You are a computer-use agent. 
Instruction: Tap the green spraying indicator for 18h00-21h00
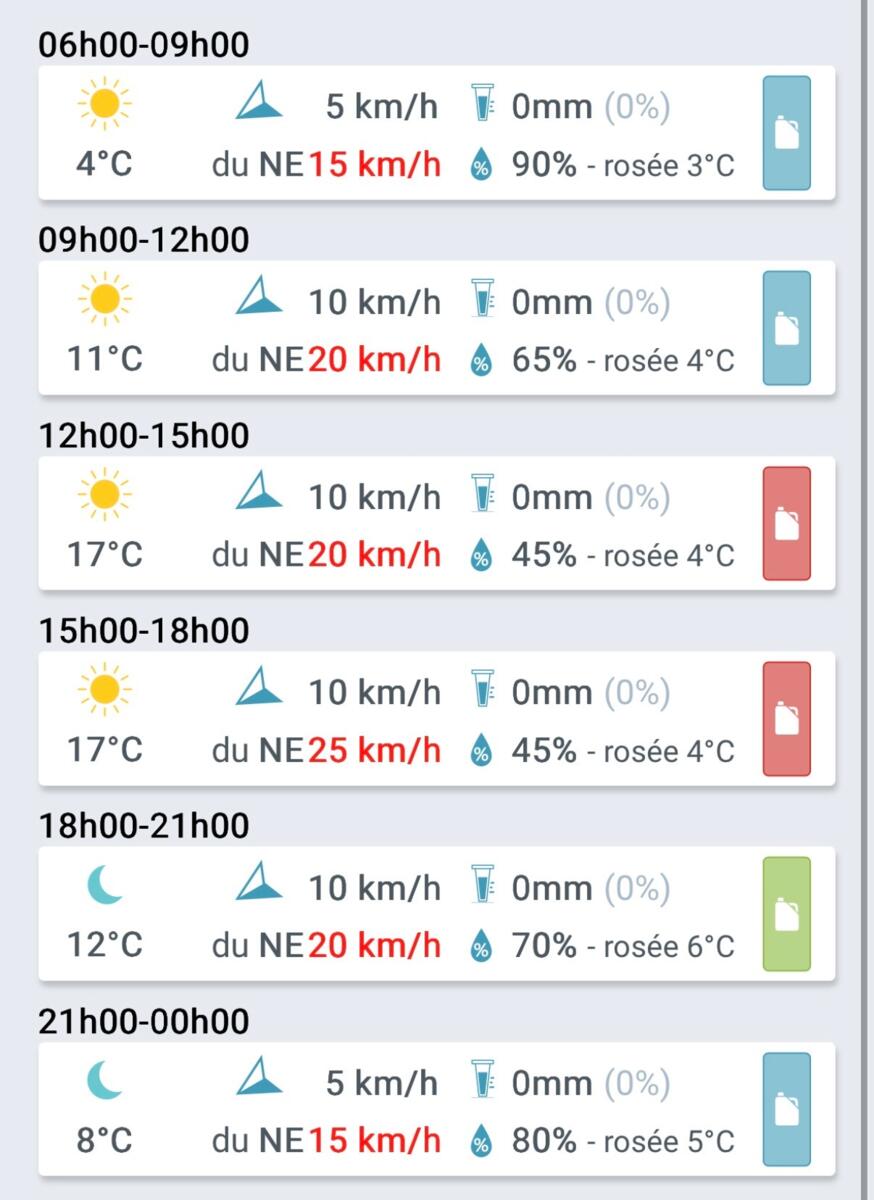(787, 913)
